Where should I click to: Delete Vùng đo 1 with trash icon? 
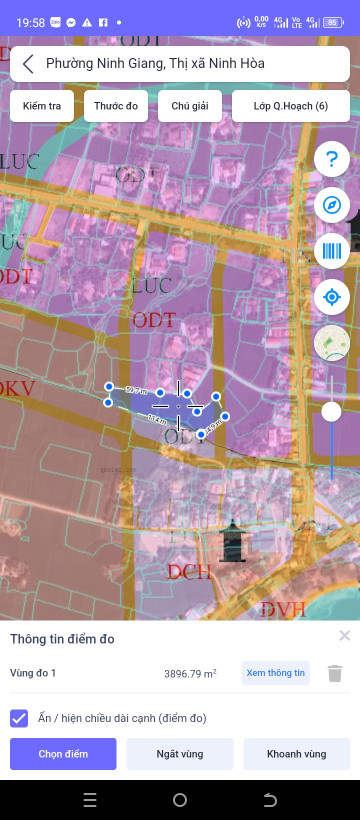click(335, 673)
